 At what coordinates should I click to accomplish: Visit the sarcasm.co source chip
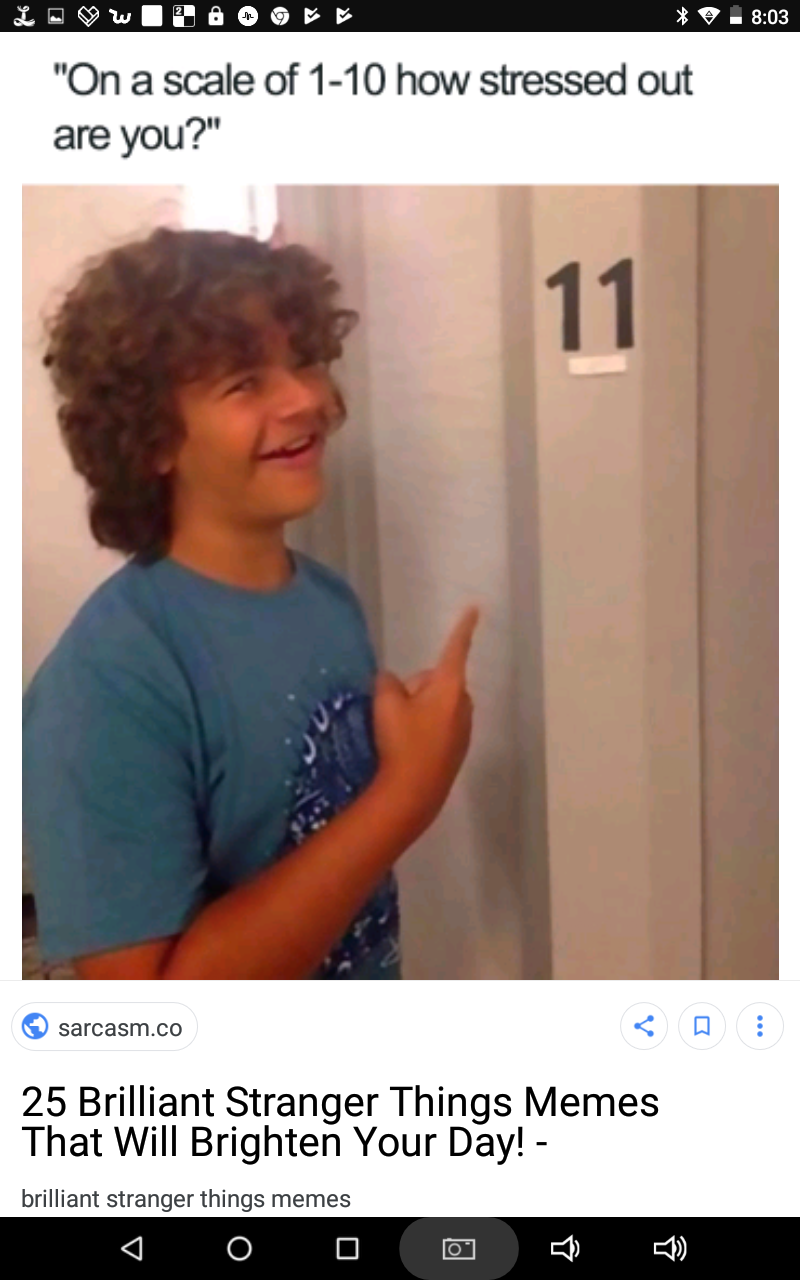105,1027
